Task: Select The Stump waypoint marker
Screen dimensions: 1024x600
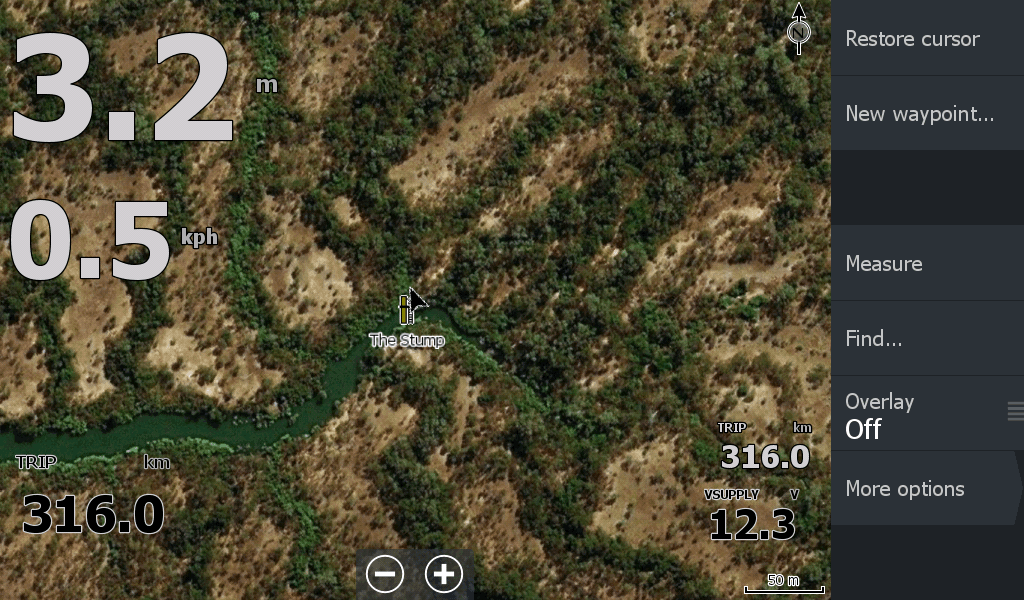Action: pyautogui.click(x=405, y=310)
